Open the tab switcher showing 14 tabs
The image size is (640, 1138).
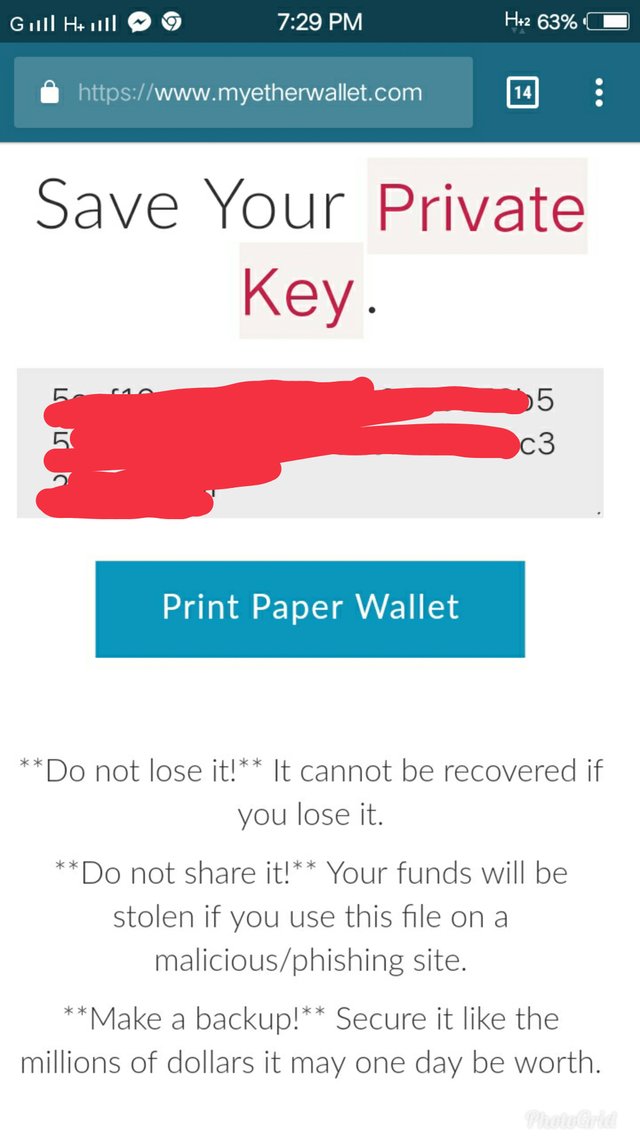(522, 93)
